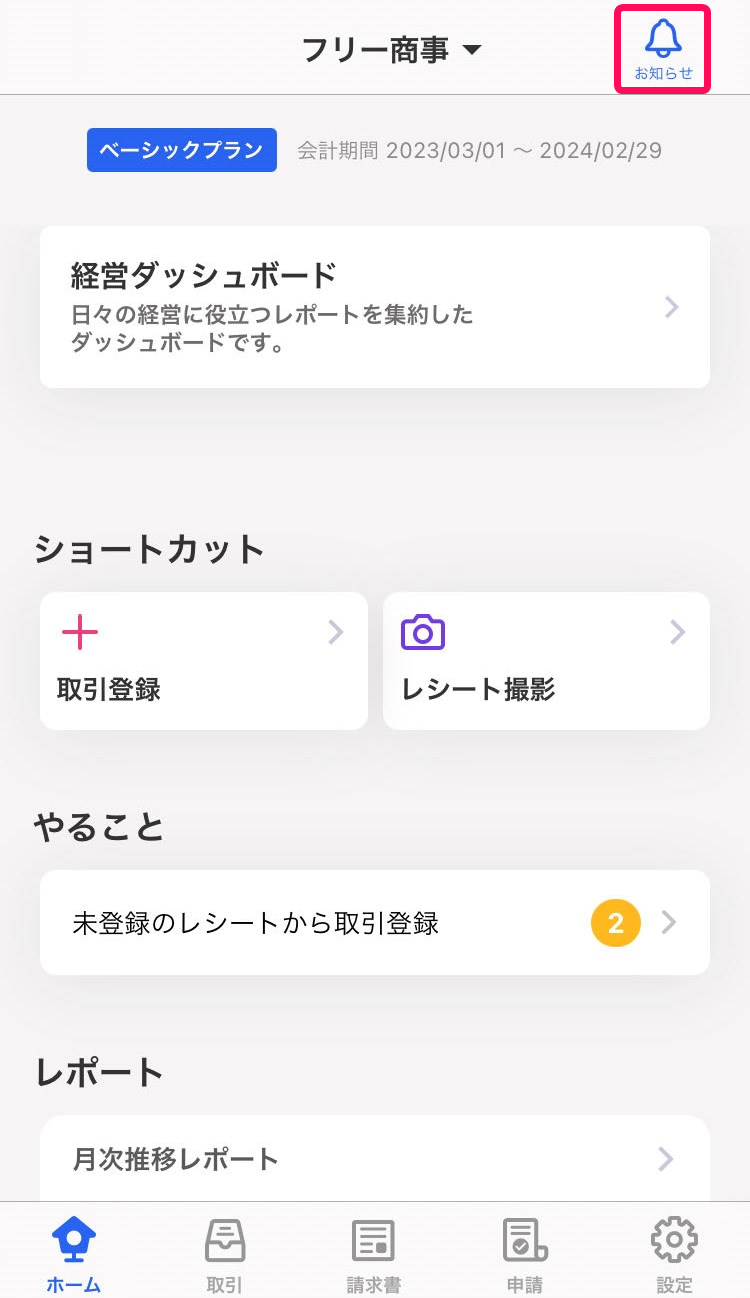750x1298 pixels.
Task: Click the chevron on 未登録のレシート row
Action: tap(668, 923)
